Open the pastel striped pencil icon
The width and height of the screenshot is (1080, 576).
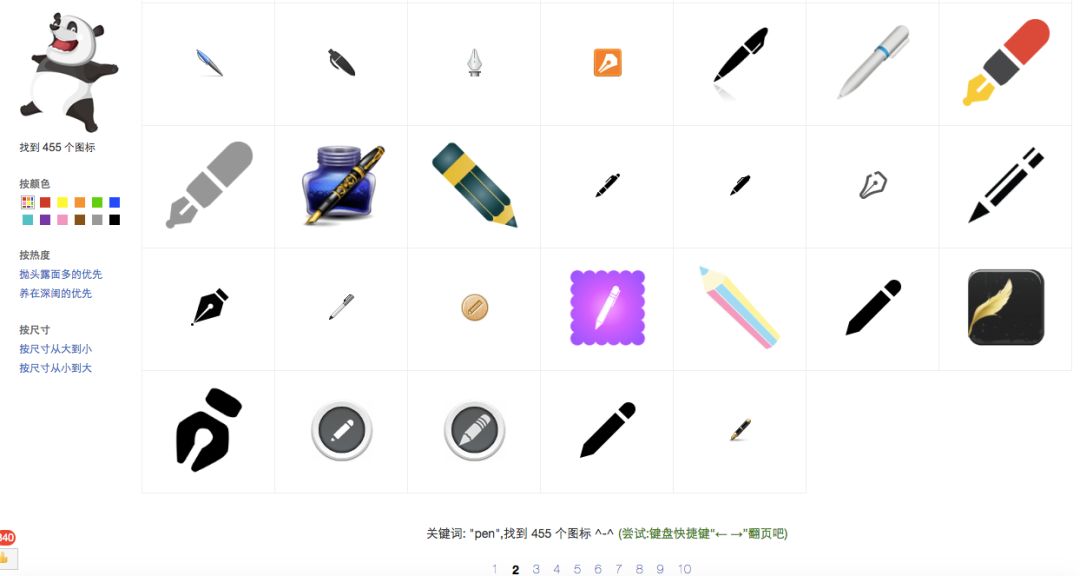(740, 308)
